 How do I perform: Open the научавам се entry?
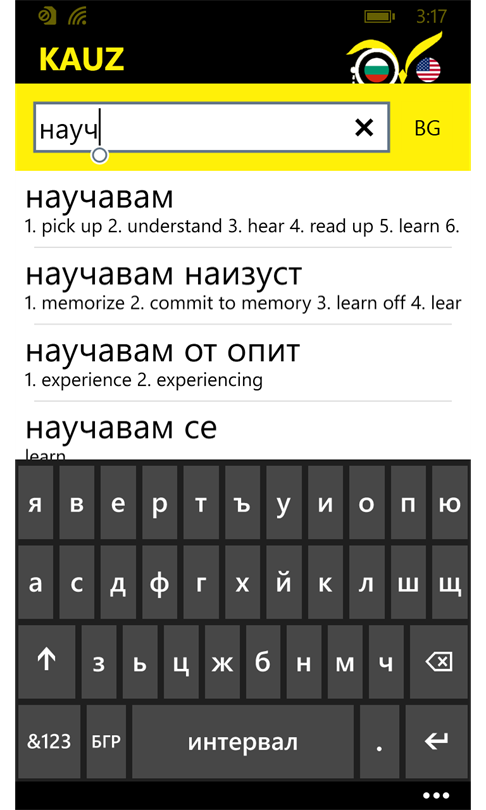[243, 434]
